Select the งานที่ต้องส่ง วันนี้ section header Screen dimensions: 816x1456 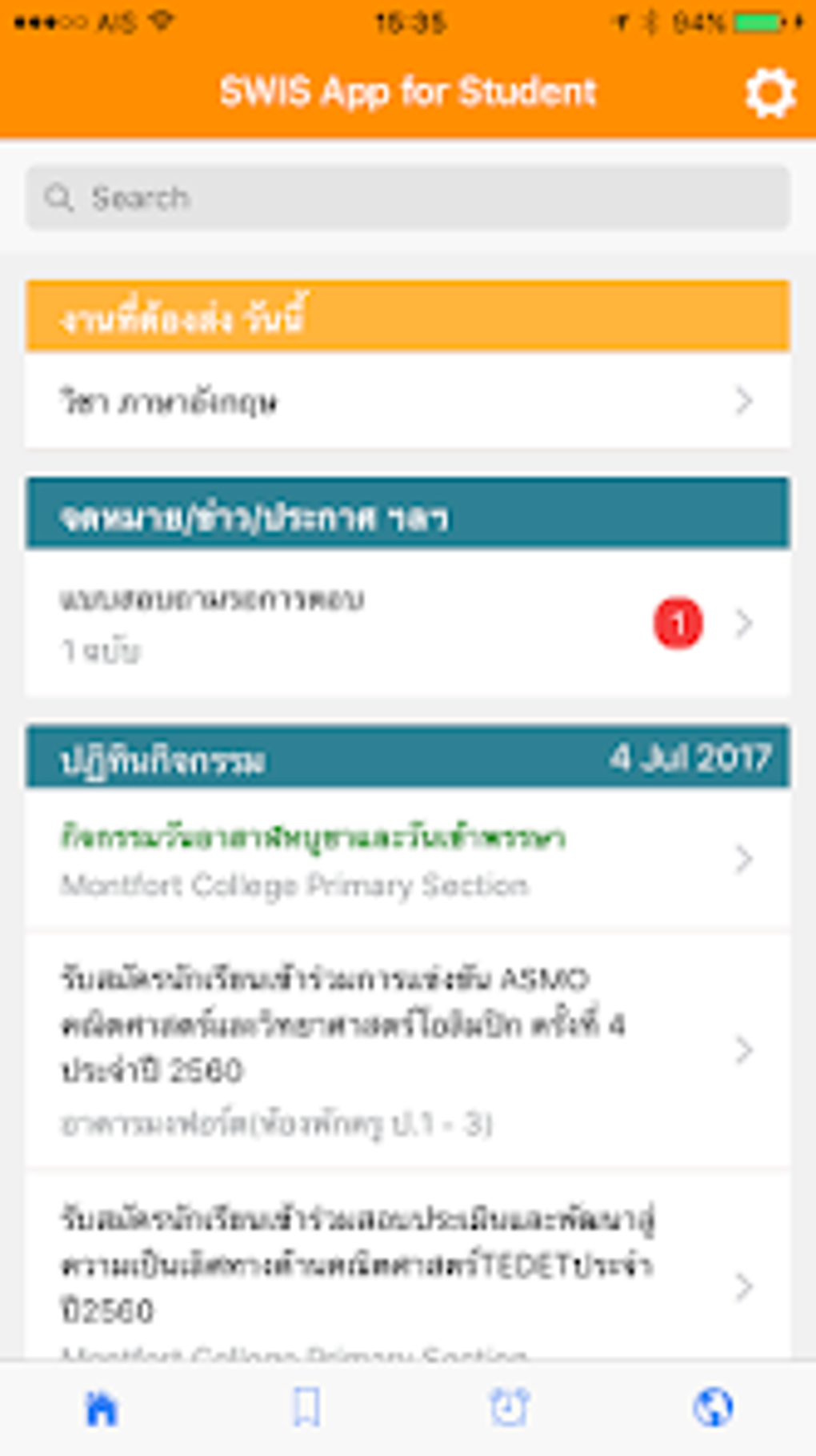point(408,315)
